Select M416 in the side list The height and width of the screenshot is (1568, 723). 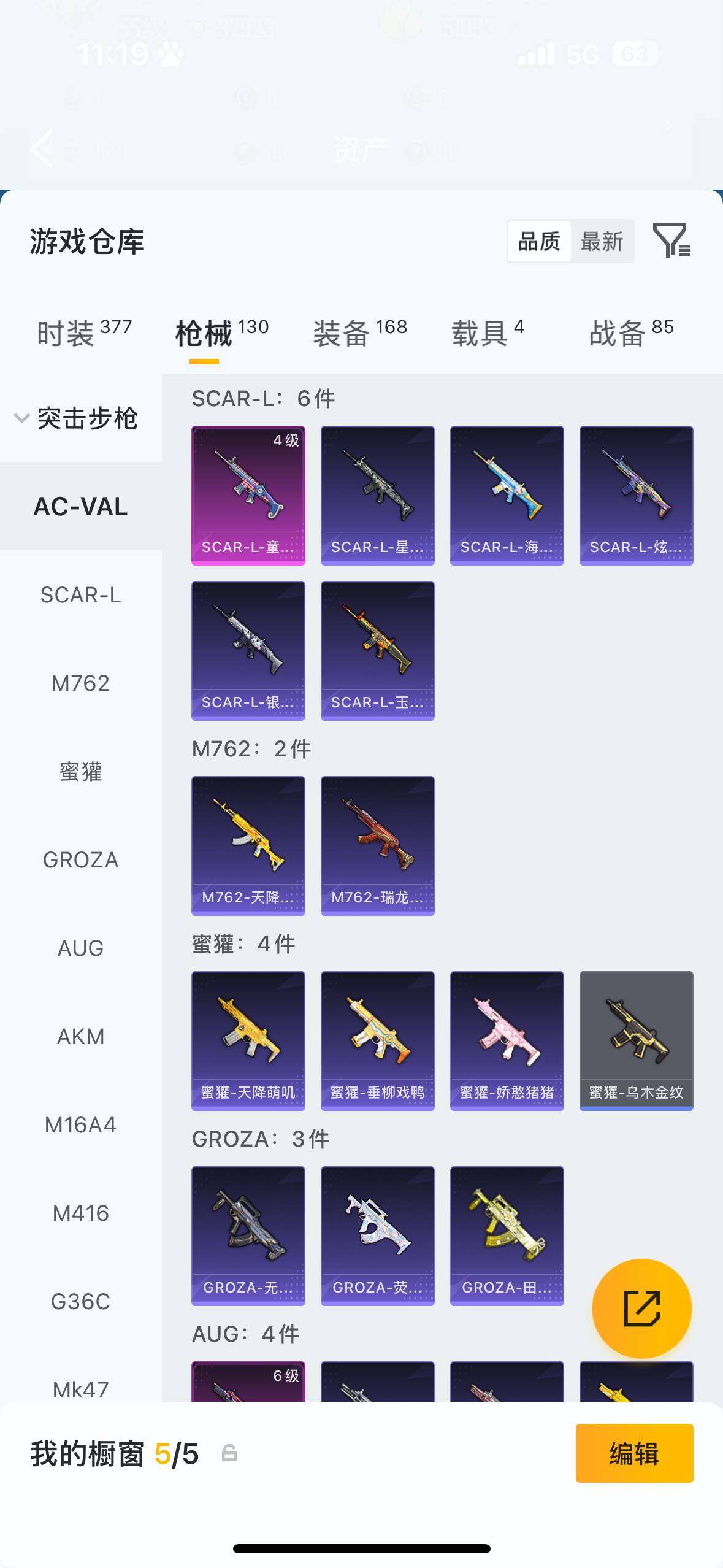81,1213
